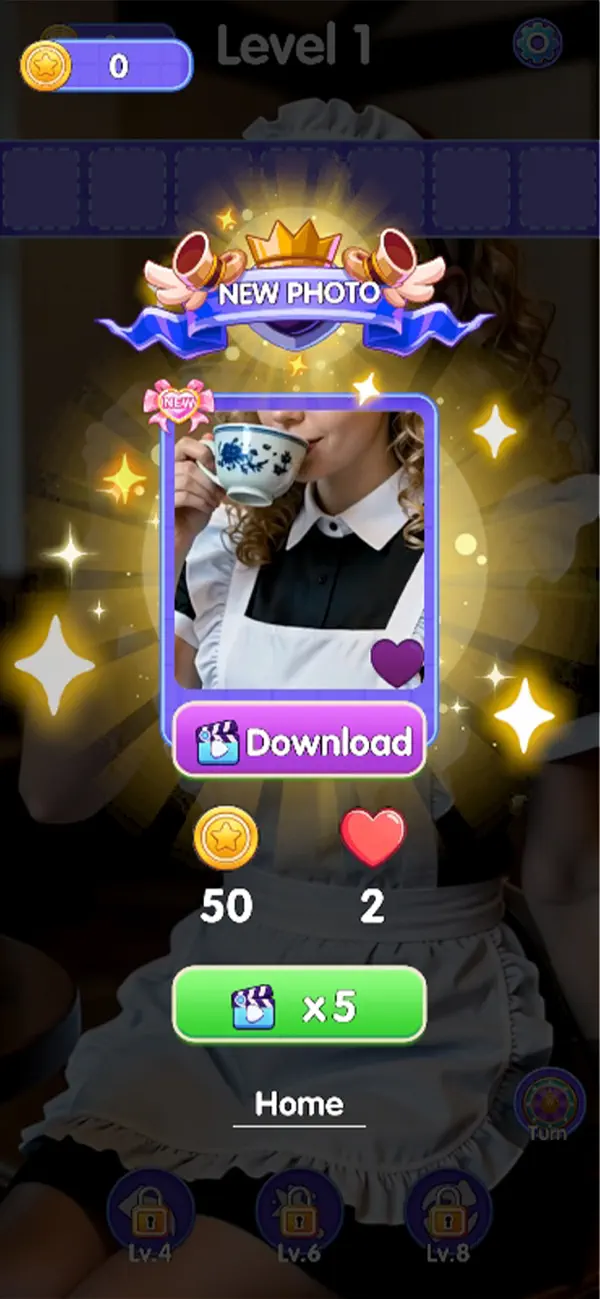Claim the x5 video reward
The image size is (600, 1299).
[300, 1005]
